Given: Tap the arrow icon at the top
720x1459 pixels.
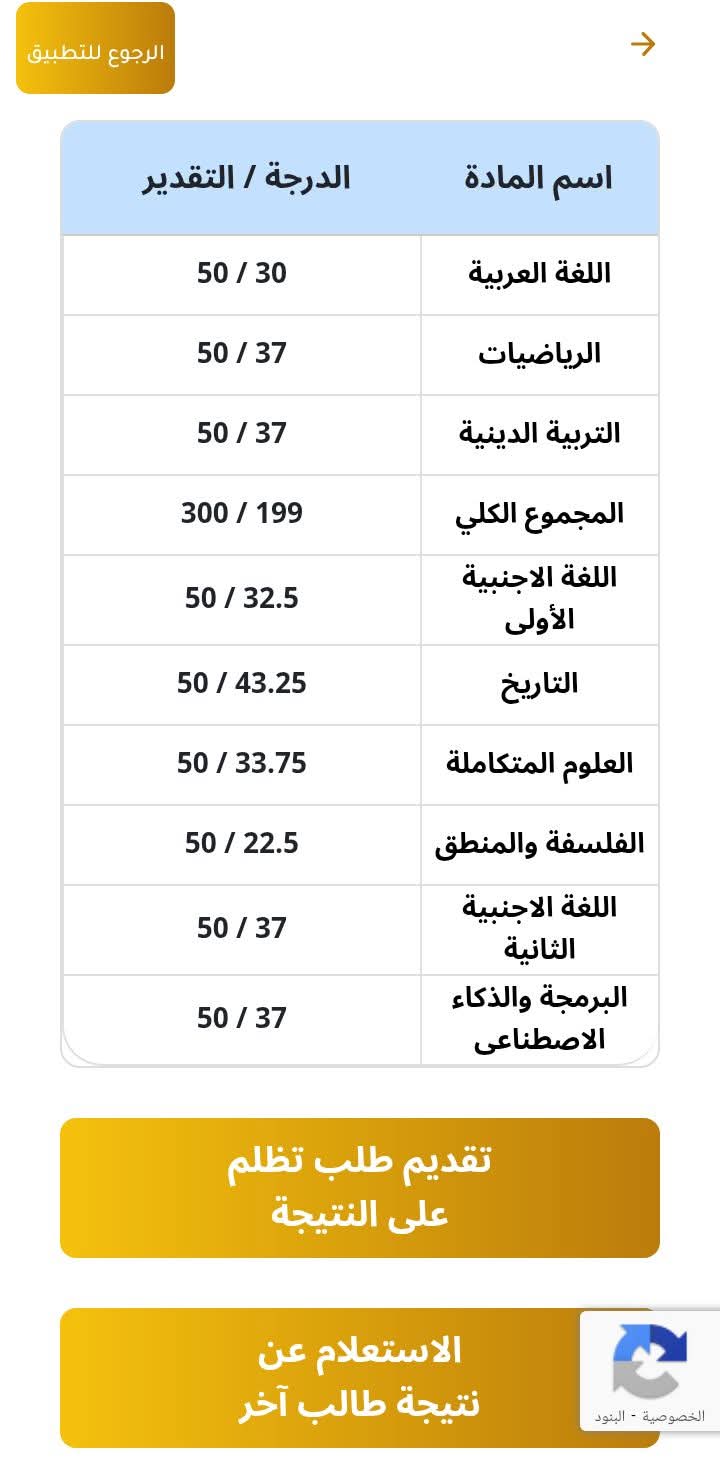Looking at the screenshot, I should click(x=642, y=44).
